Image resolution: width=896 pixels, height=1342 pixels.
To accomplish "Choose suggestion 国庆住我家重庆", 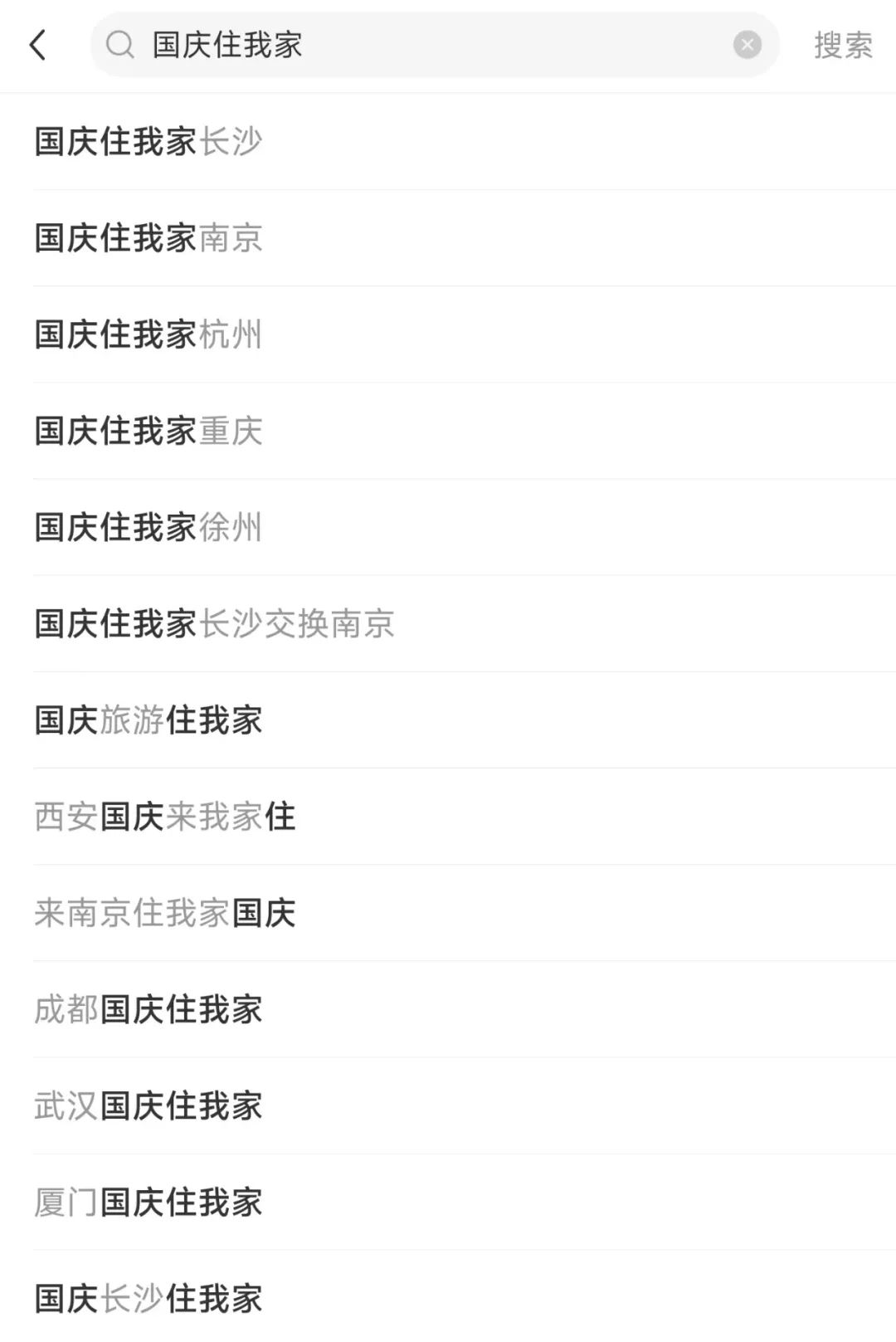I will click(x=148, y=431).
